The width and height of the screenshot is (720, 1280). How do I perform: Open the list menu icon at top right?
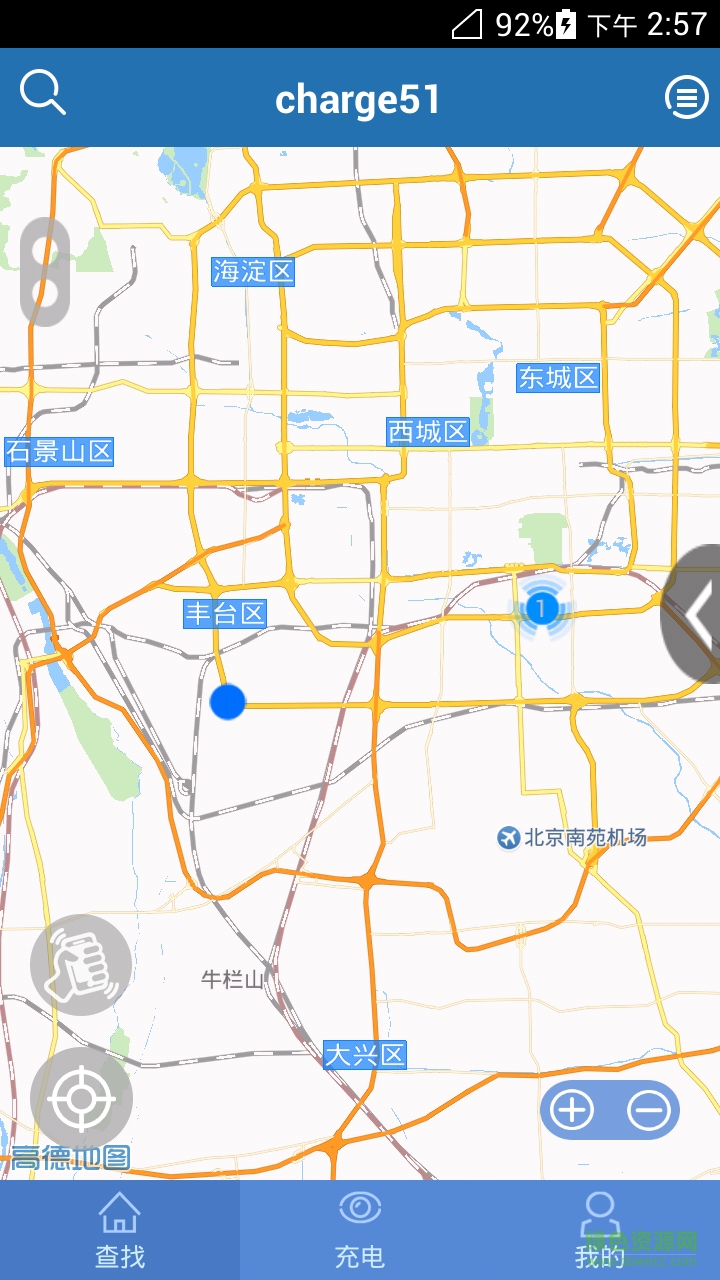(686, 97)
